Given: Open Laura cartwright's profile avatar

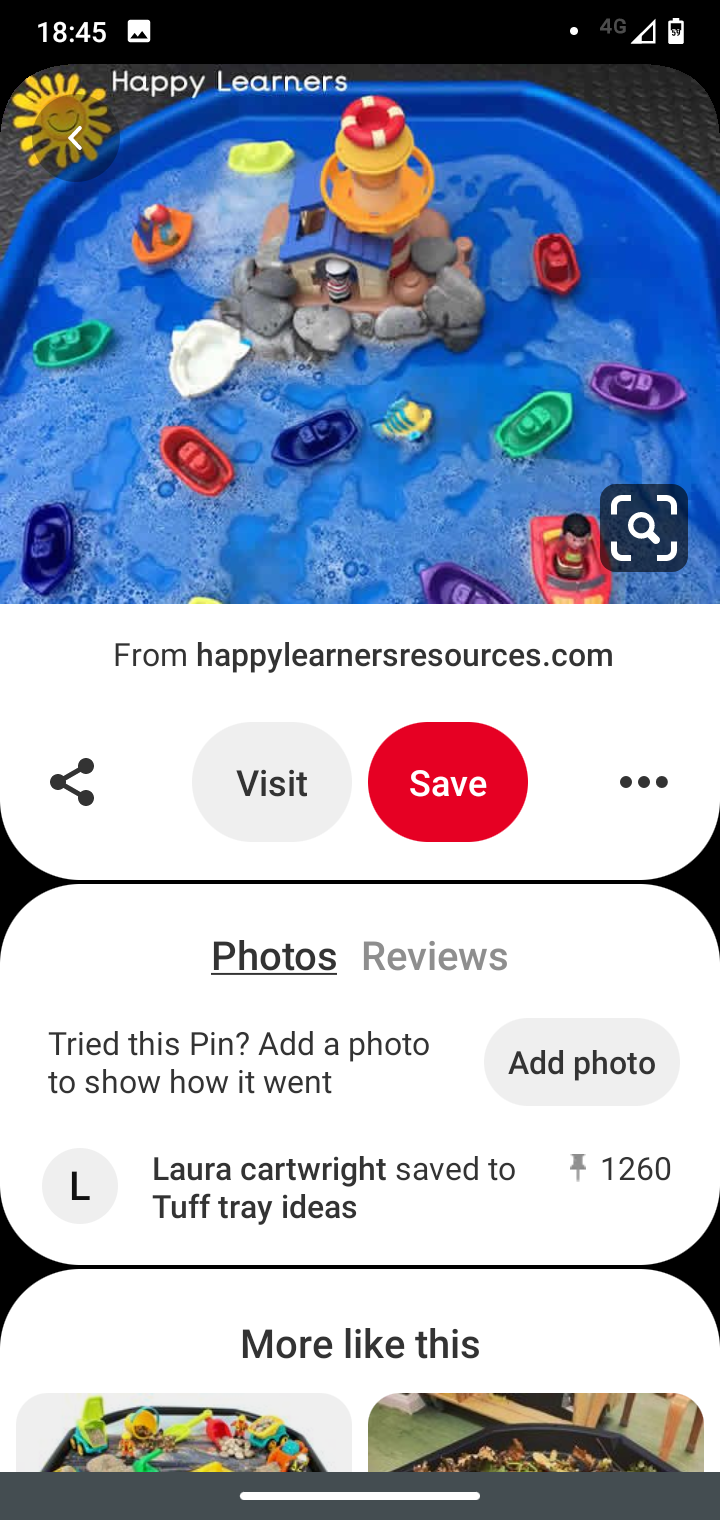Looking at the screenshot, I should point(80,1186).
